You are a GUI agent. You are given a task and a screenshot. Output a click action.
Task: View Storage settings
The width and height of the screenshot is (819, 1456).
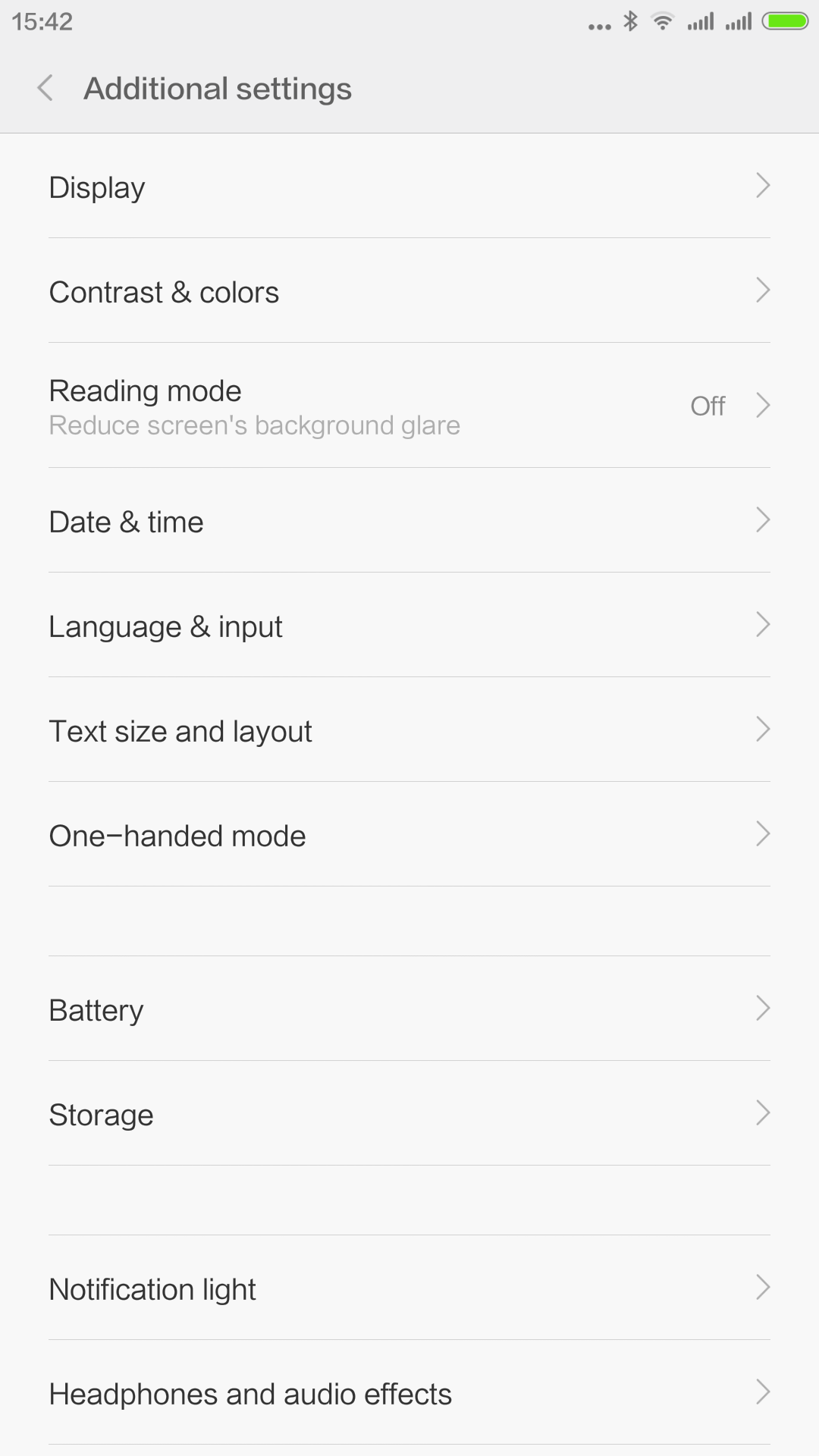coord(409,1114)
